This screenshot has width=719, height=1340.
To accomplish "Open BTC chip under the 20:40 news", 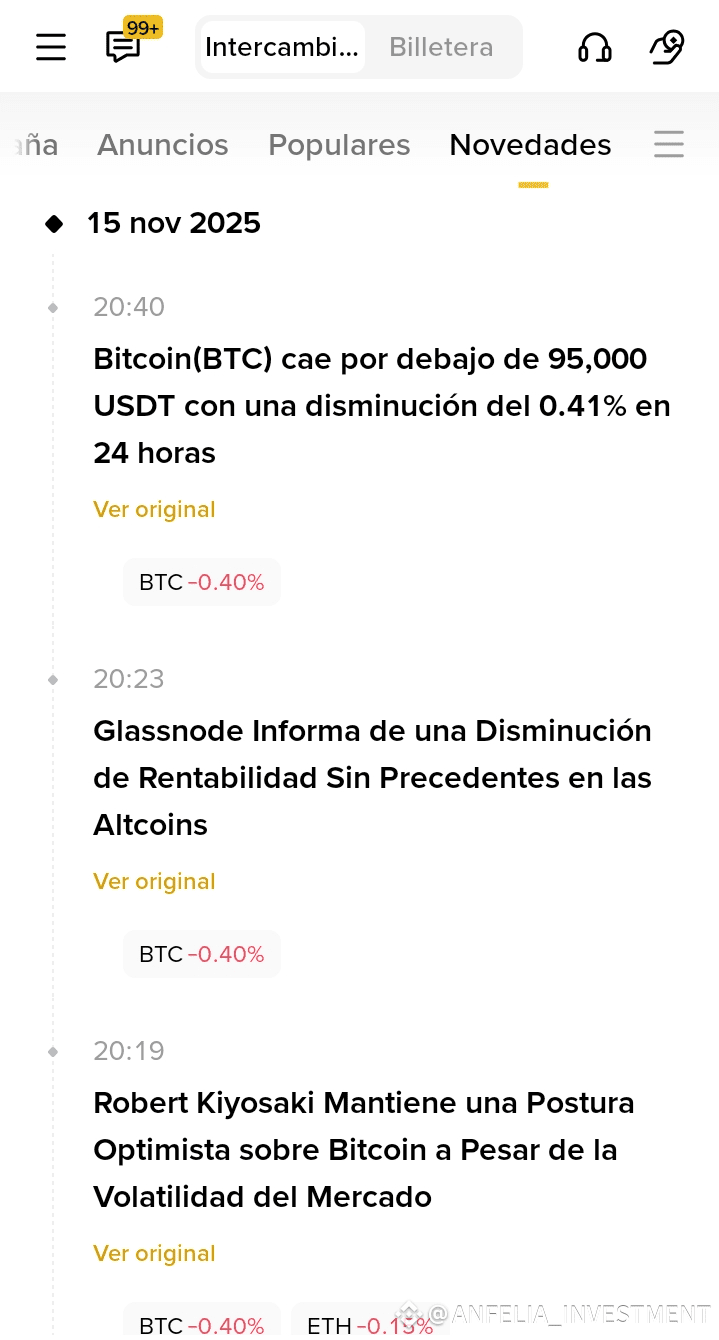I will pos(202,582).
